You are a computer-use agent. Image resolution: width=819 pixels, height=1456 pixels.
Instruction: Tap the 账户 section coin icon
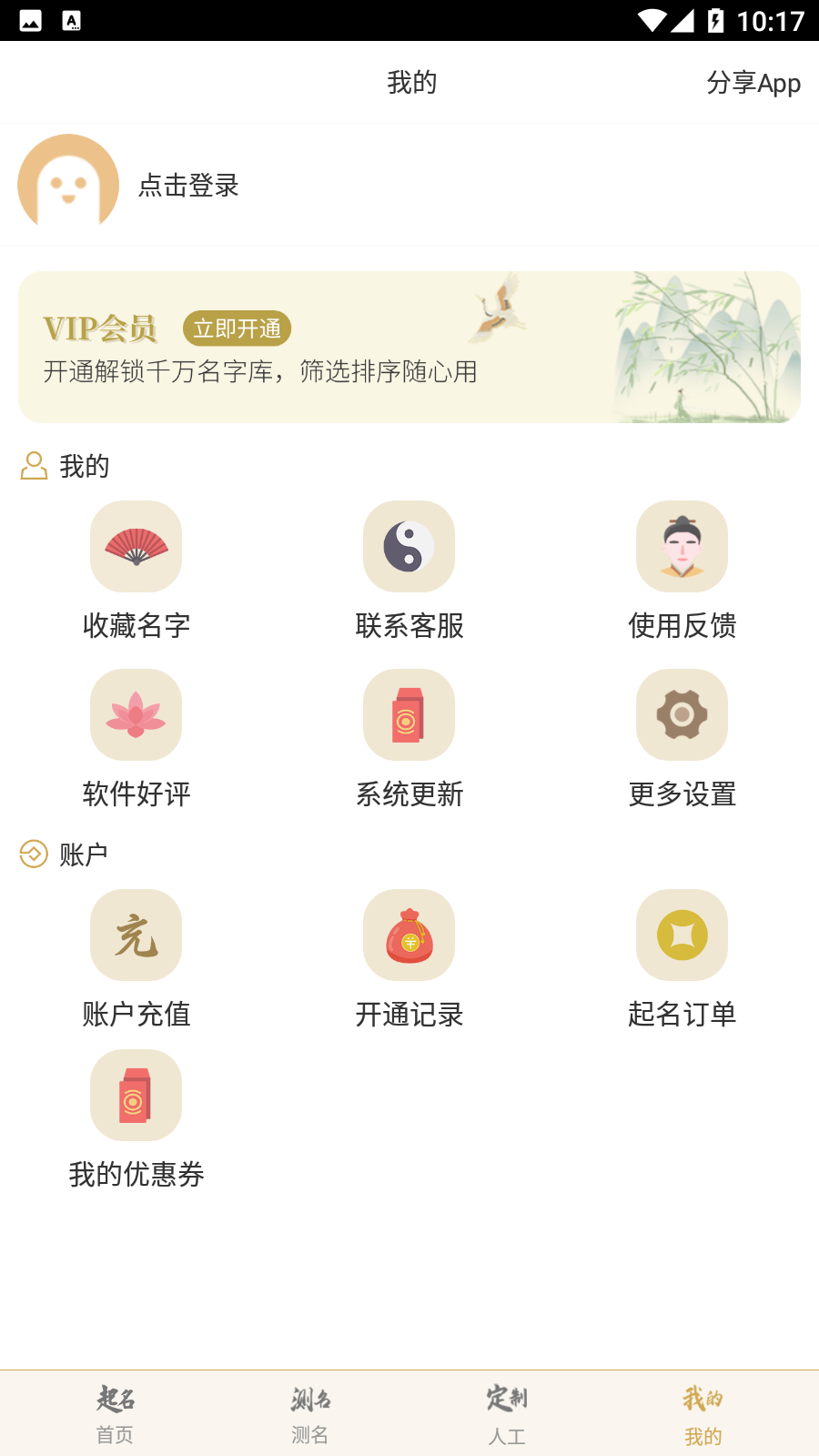click(x=33, y=854)
